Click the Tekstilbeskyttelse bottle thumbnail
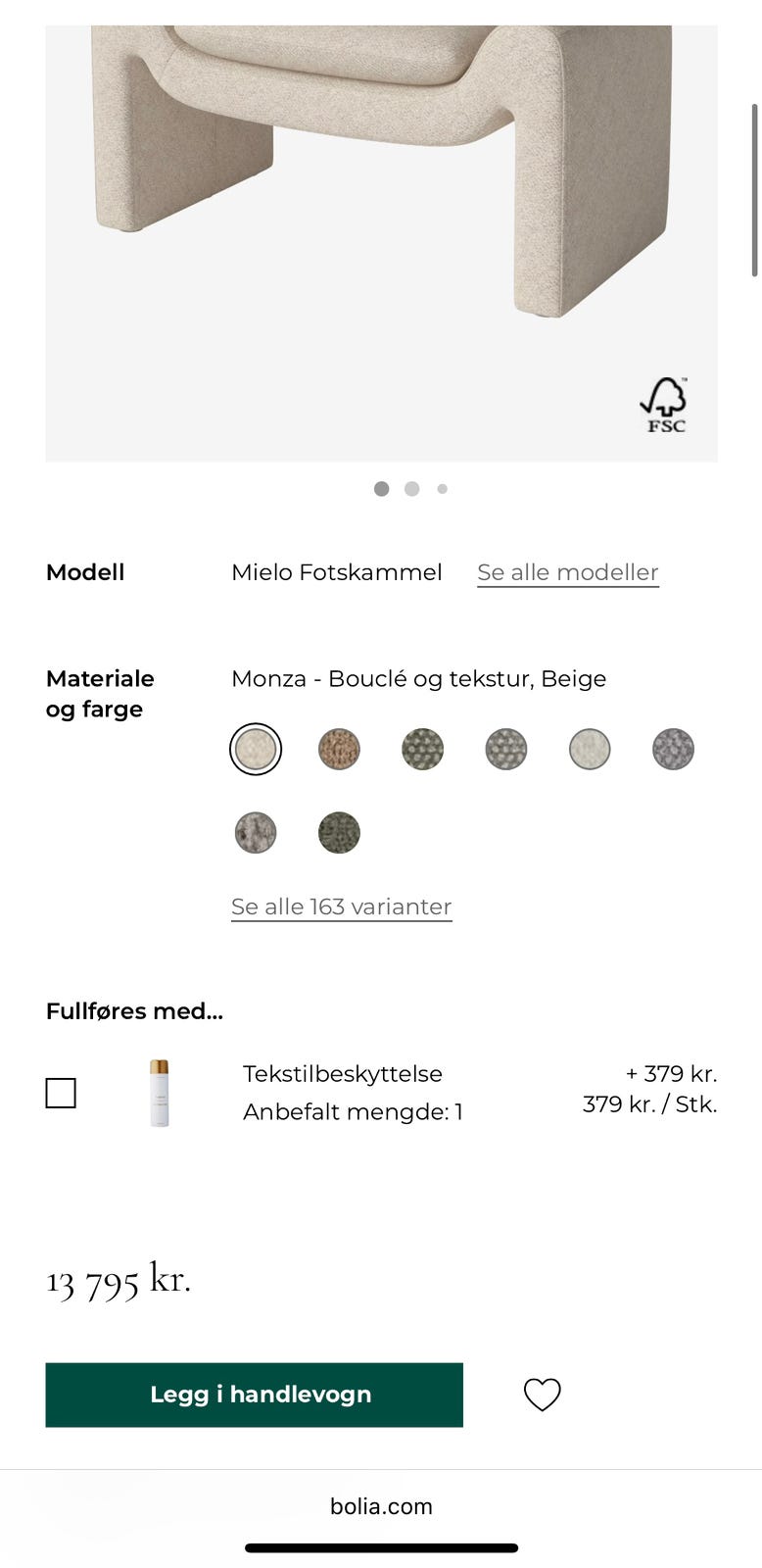This screenshot has width=762, height=1568. click(x=160, y=1092)
